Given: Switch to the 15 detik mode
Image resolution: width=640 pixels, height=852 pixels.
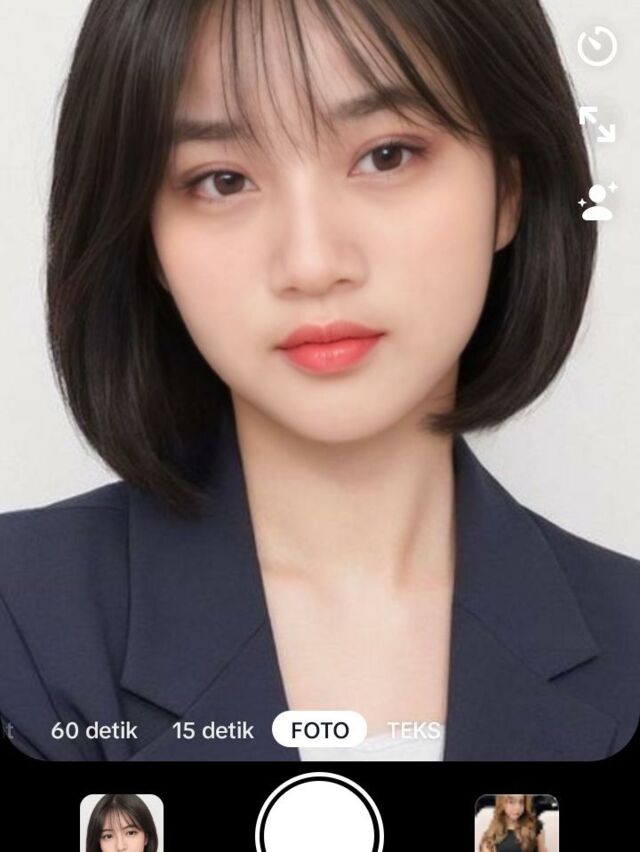Looking at the screenshot, I should pos(213,730).
